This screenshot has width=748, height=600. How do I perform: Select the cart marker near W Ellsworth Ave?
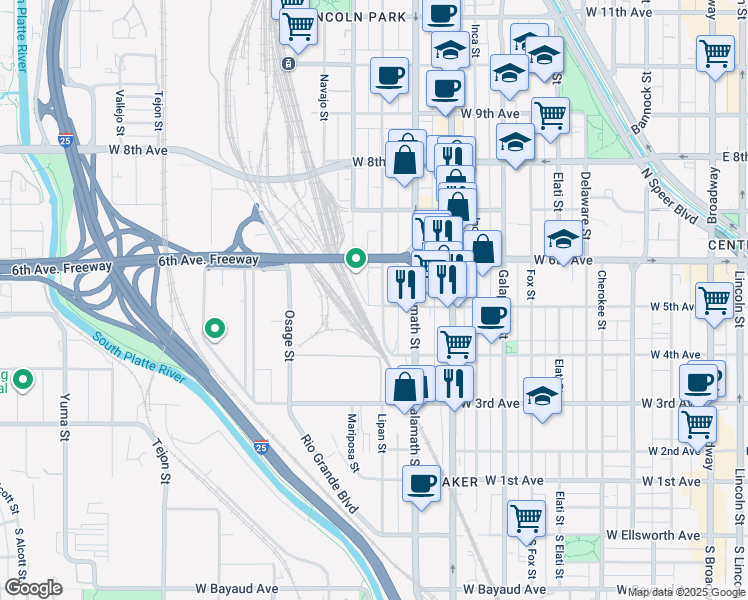coord(526,518)
